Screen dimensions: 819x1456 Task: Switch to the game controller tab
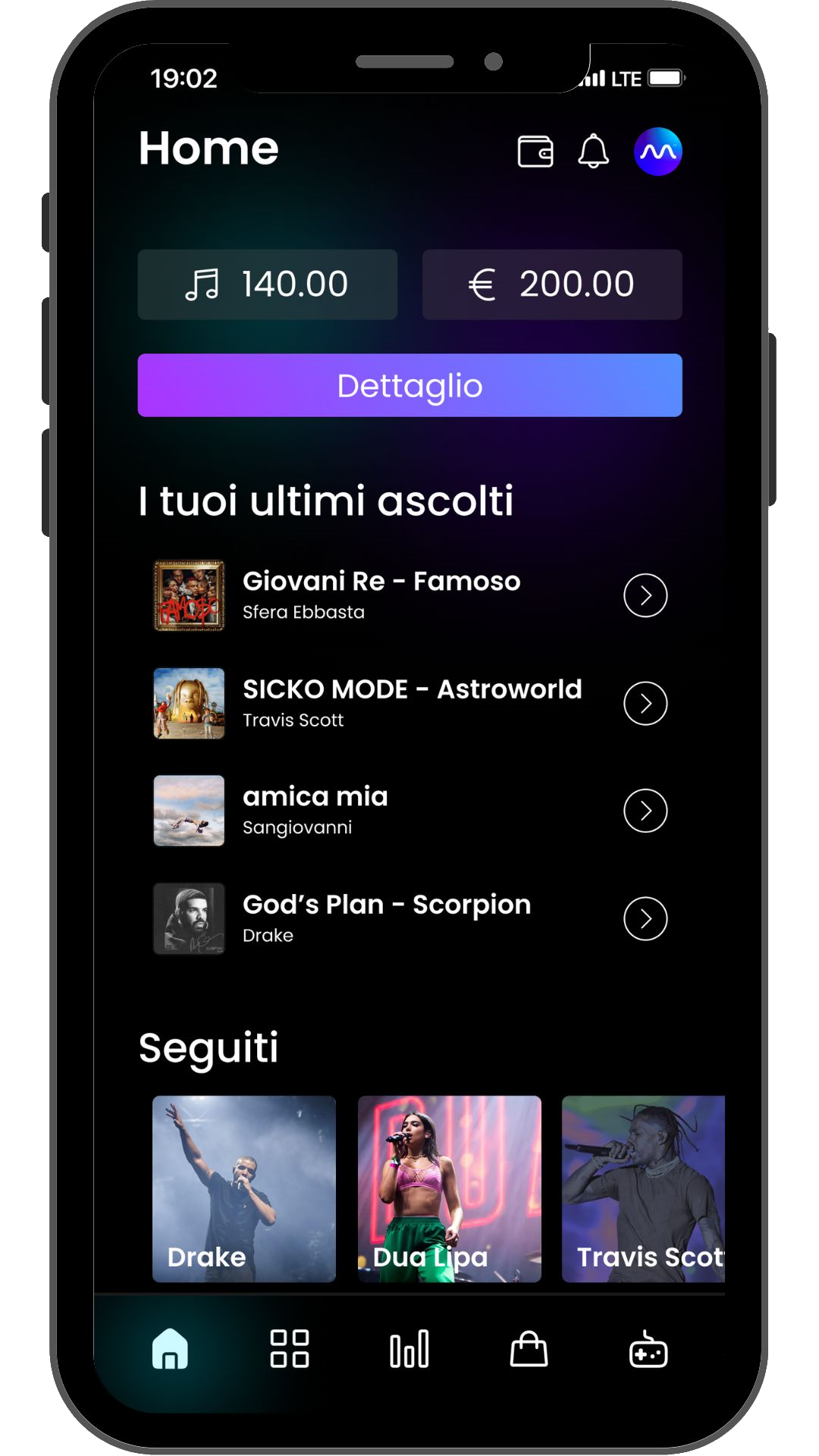(x=648, y=1351)
